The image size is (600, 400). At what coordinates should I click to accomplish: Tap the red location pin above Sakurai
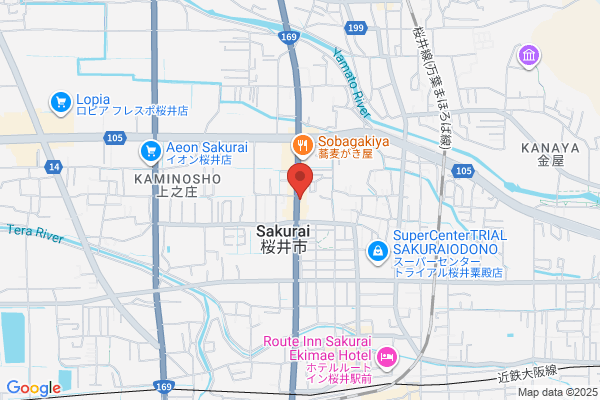300,180
